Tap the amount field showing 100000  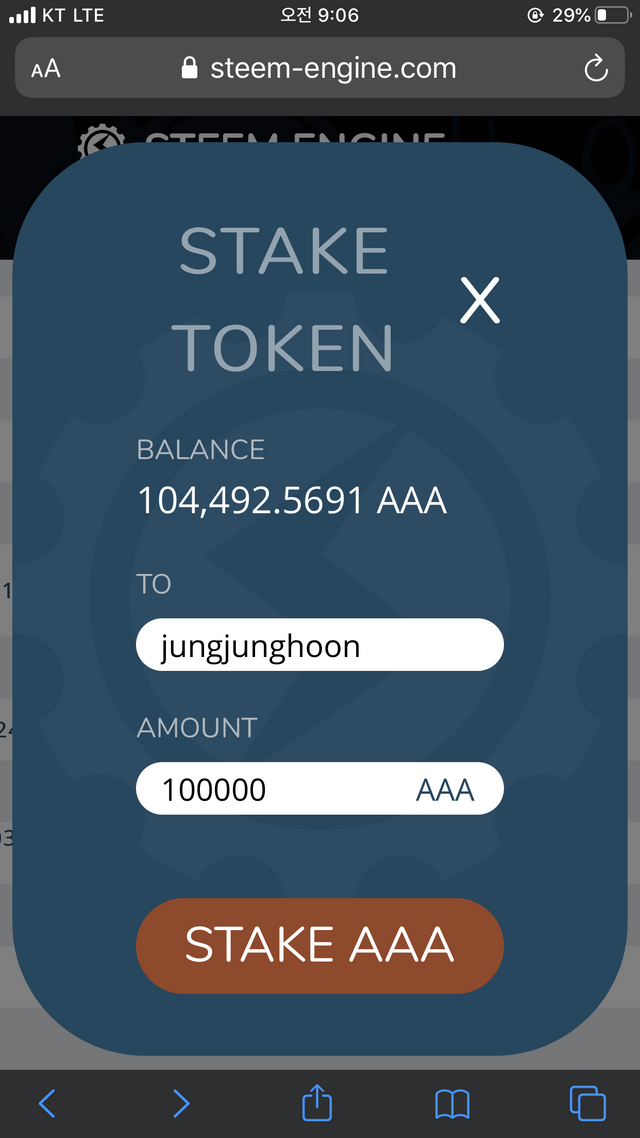[319, 788]
